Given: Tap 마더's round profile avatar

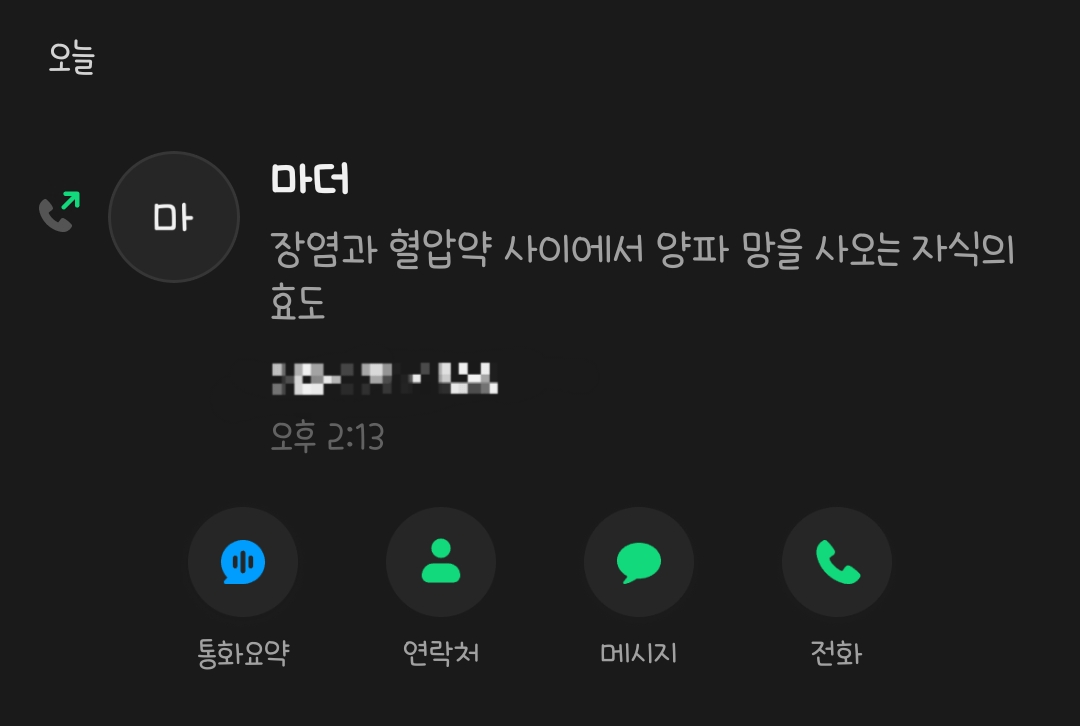Looking at the screenshot, I should point(174,217).
